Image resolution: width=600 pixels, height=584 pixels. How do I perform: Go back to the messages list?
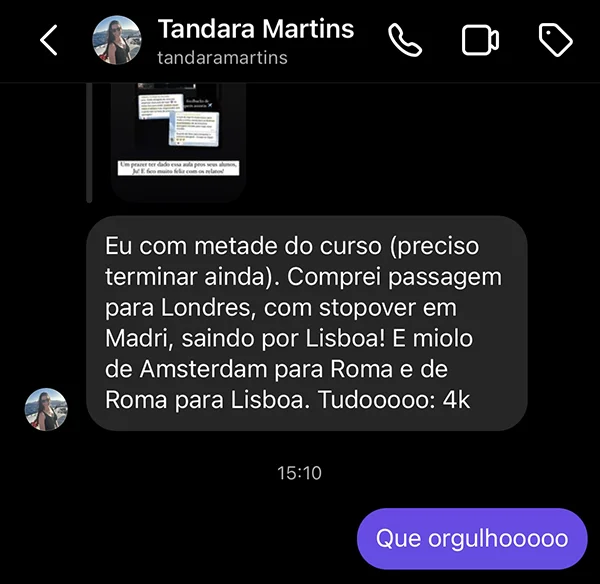48,40
